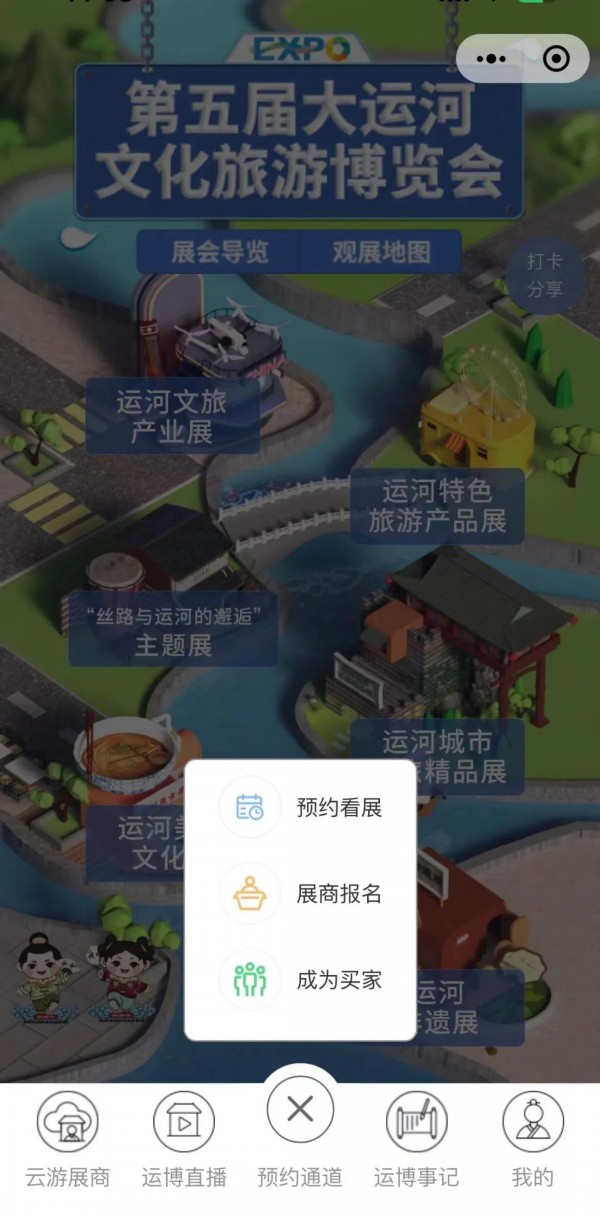Image resolution: width=600 pixels, height=1216 pixels.
Task: Enter 运河特色旅游产品展 hall
Action: (x=437, y=506)
